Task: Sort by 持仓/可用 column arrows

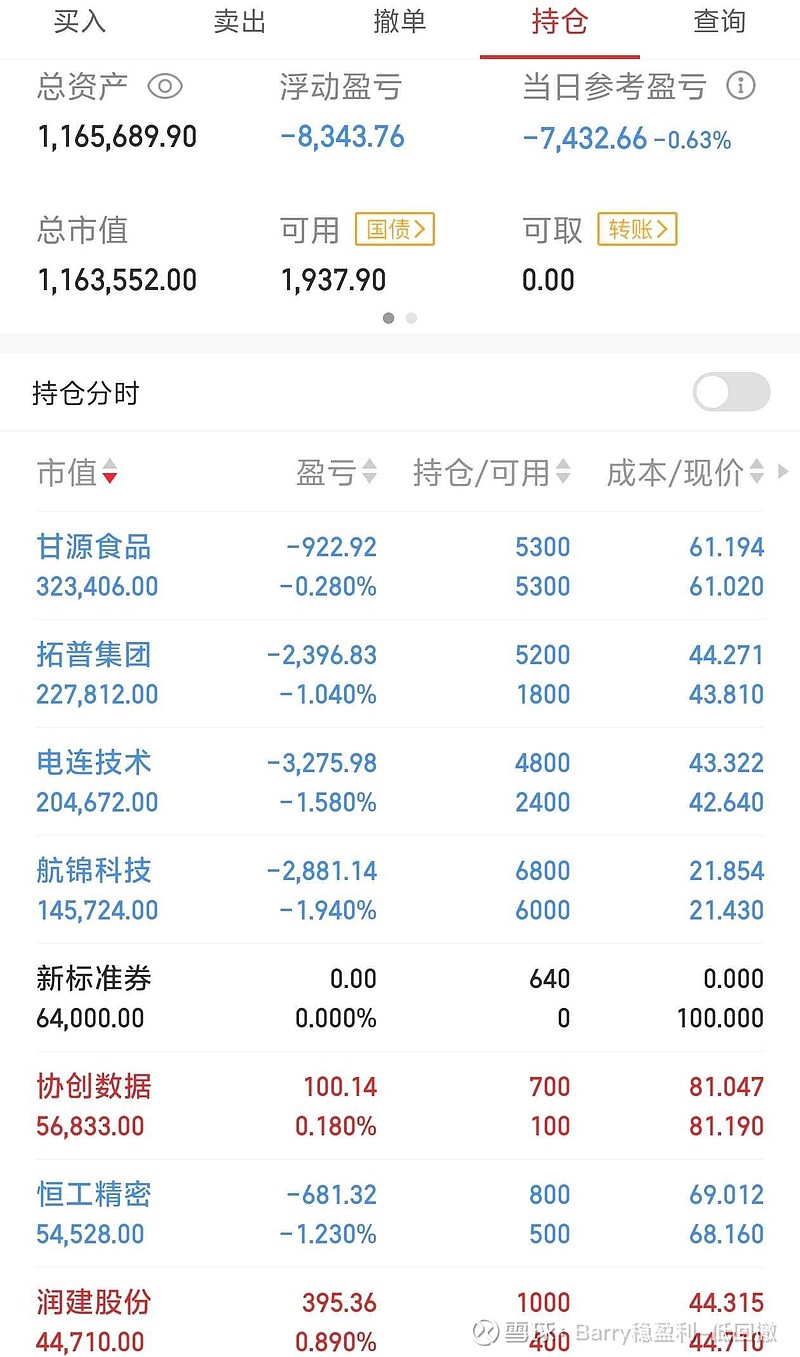Action: [x=563, y=472]
